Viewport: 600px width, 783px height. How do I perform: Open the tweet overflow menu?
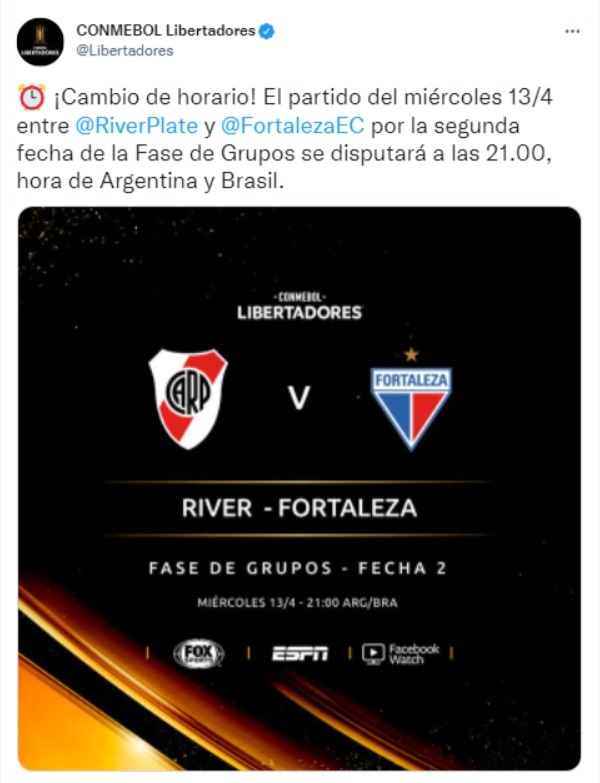[x=572, y=31]
